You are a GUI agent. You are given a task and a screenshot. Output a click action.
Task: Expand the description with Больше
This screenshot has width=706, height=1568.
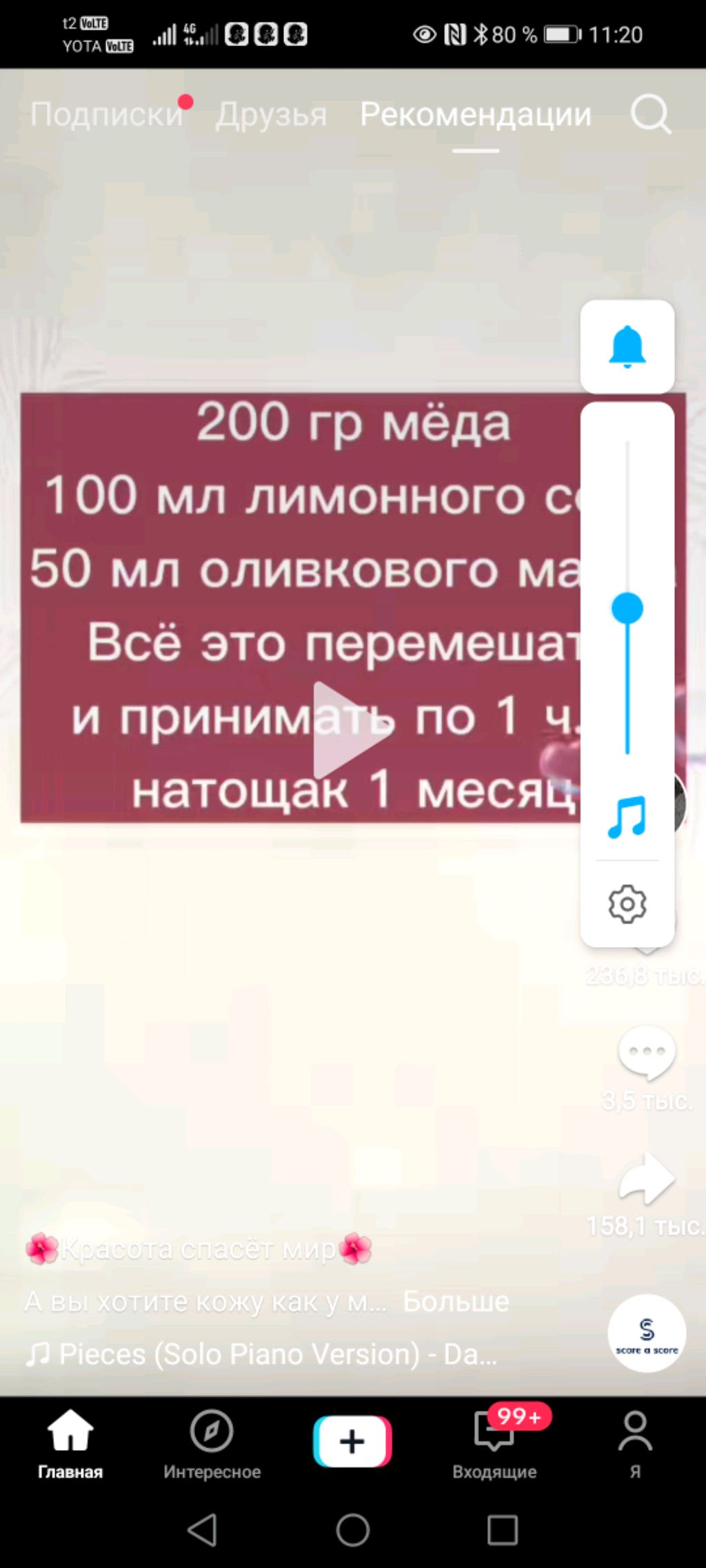[x=456, y=1302]
